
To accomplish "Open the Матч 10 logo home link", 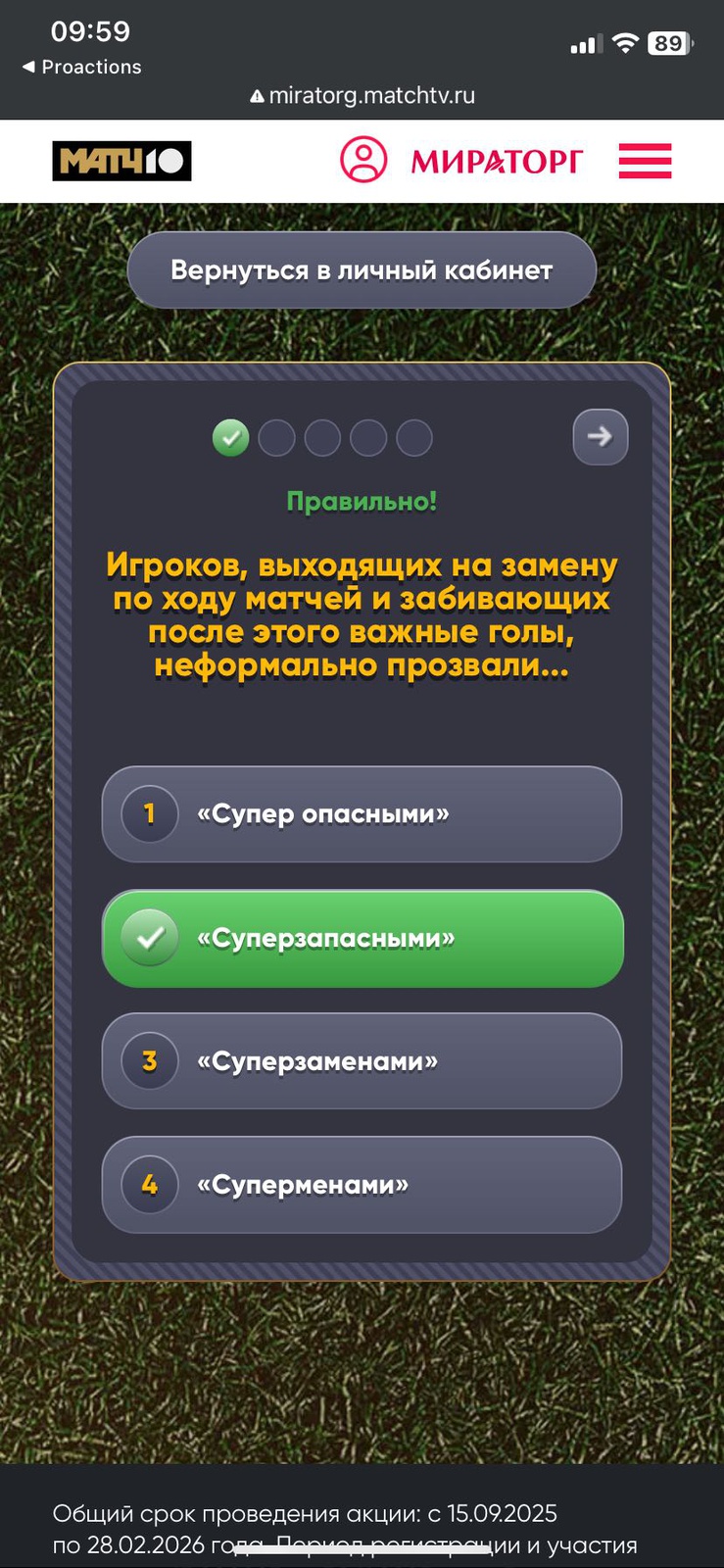I will coord(121,161).
